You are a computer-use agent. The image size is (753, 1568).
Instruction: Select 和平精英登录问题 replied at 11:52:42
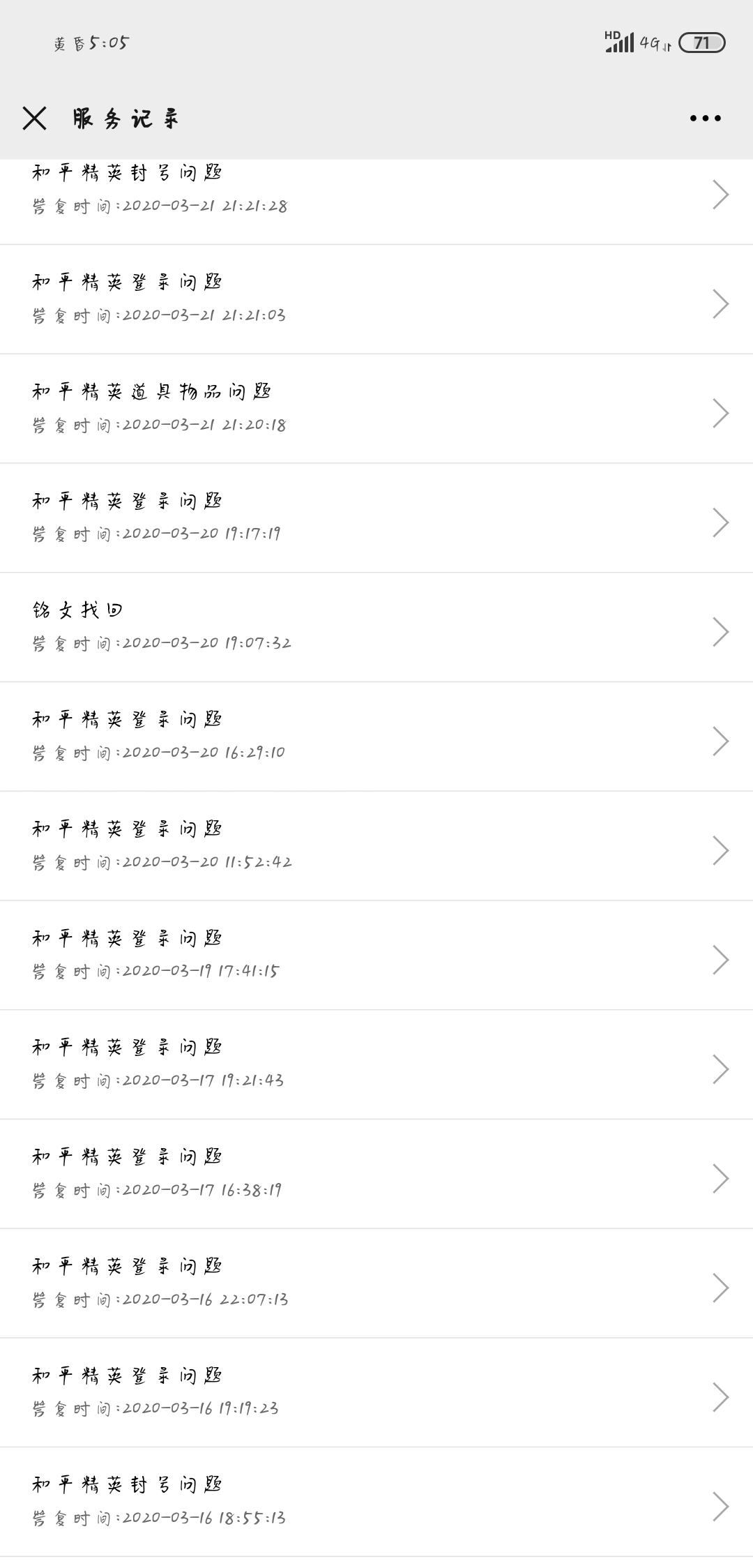[x=376, y=846]
